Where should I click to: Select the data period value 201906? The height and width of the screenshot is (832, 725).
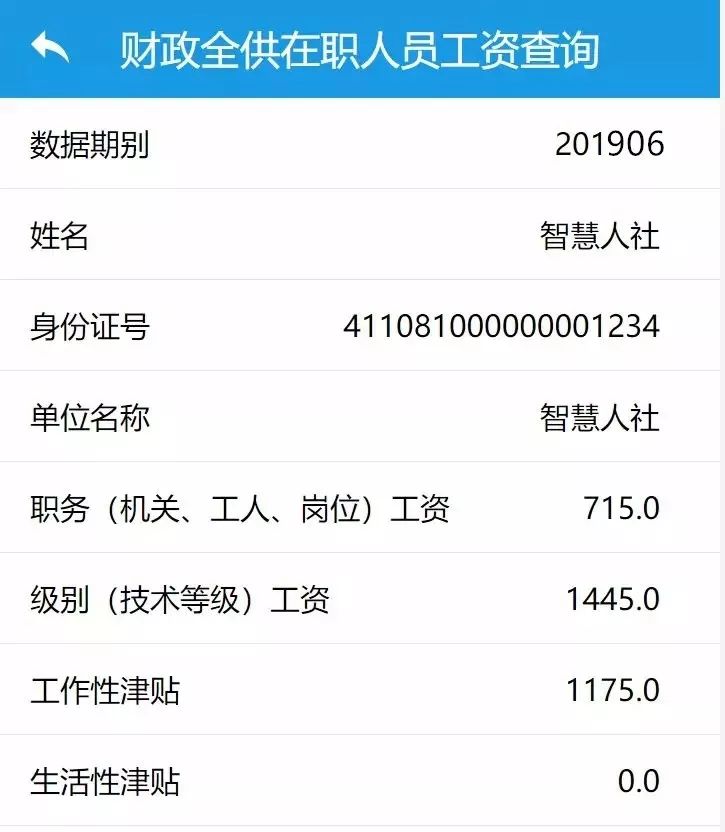(610, 143)
